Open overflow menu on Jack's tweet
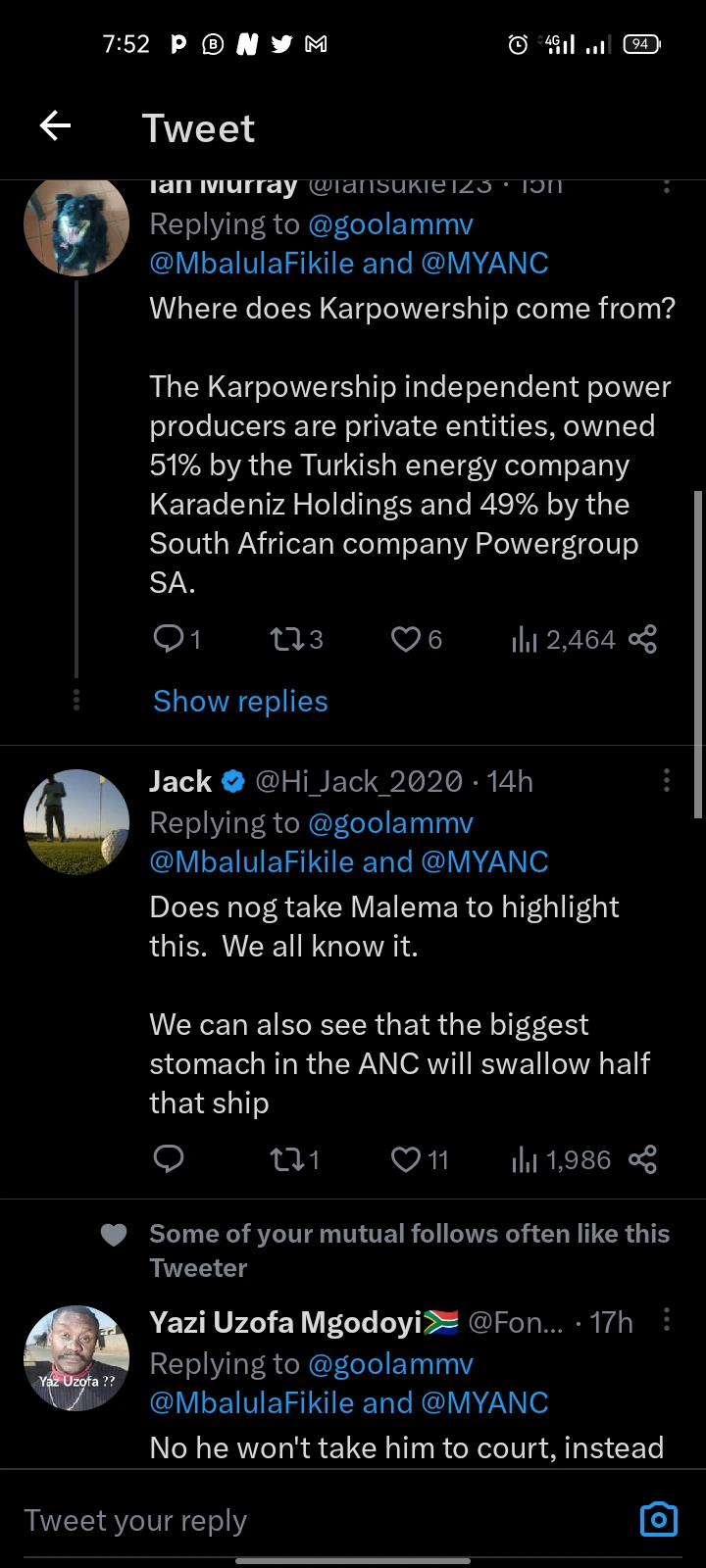The width and height of the screenshot is (706, 1568). (667, 780)
